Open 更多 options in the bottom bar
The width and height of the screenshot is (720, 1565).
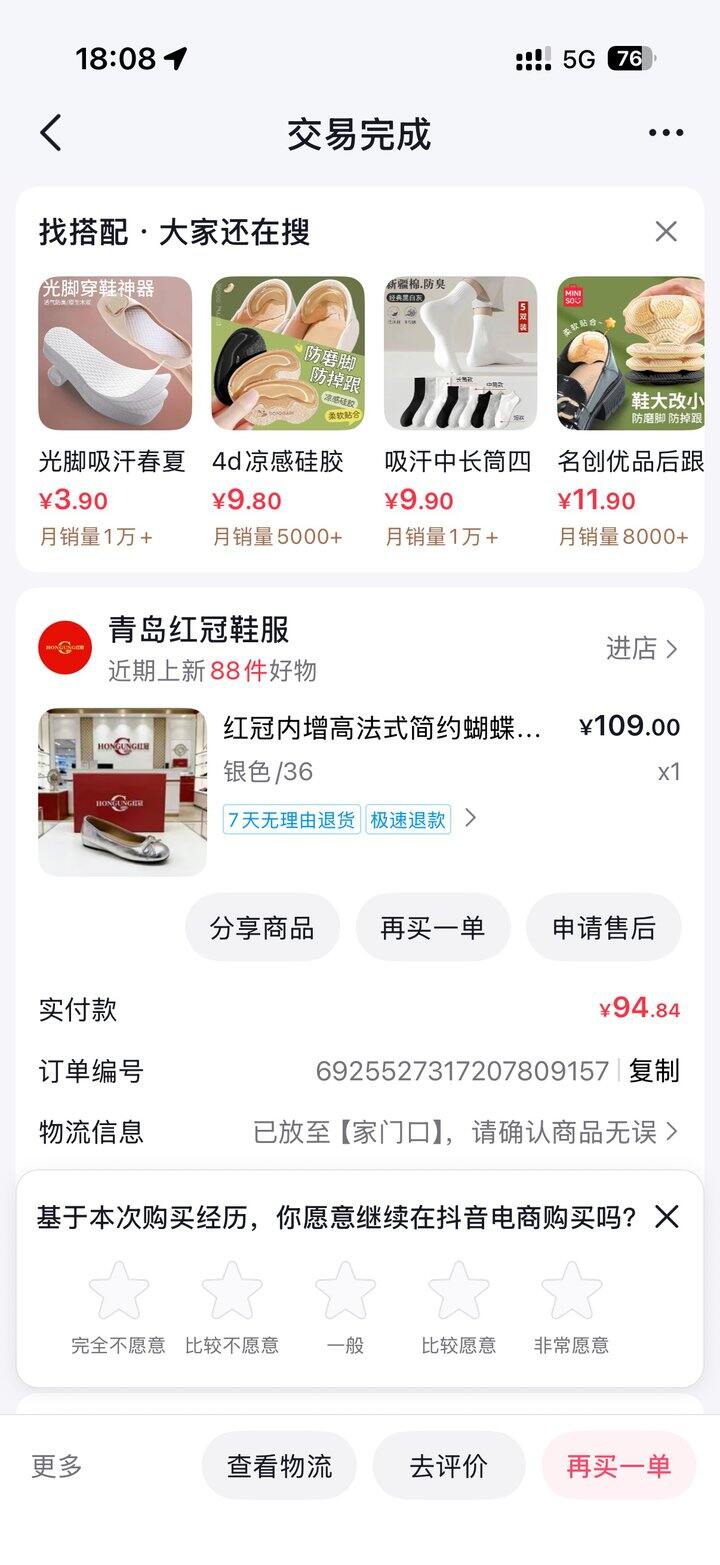(x=57, y=1466)
